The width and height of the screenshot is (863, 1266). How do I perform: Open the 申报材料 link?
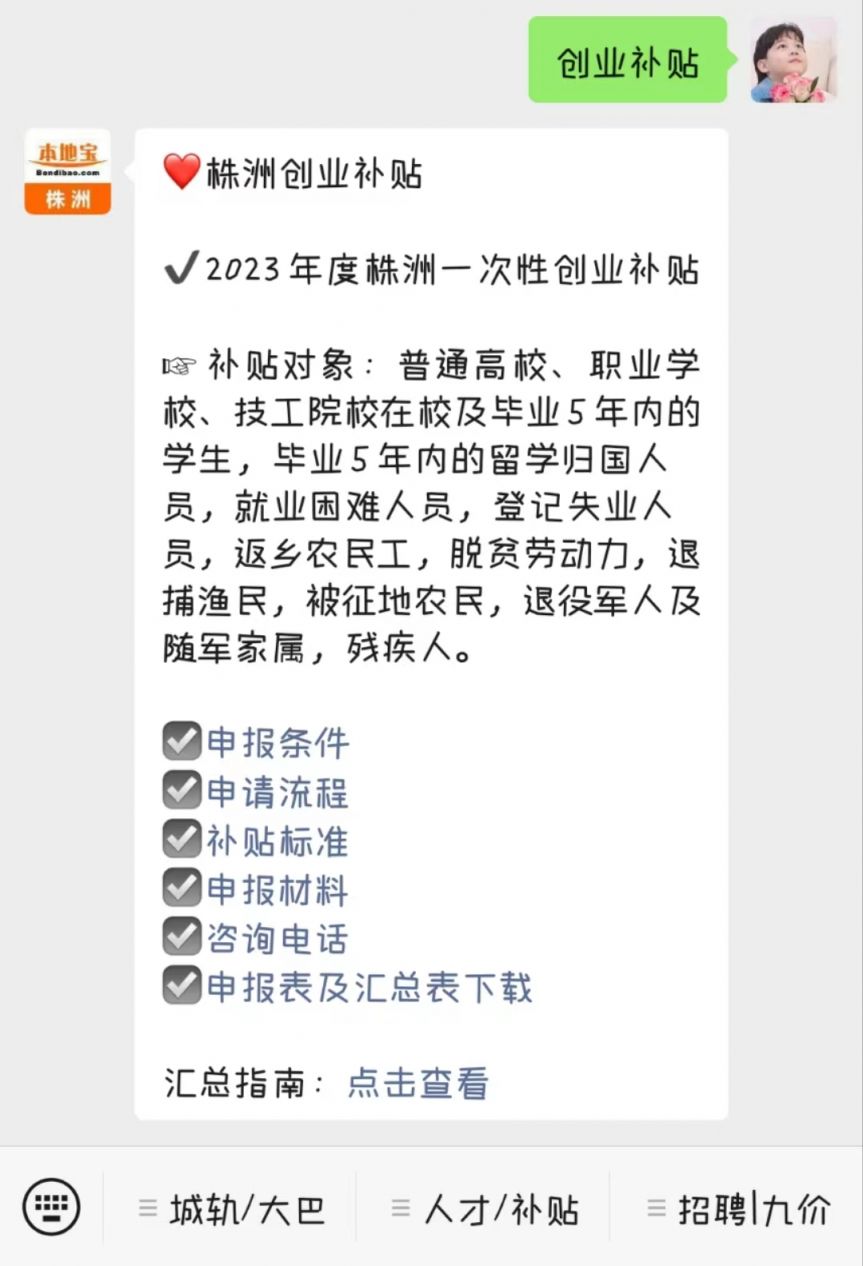[278, 890]
